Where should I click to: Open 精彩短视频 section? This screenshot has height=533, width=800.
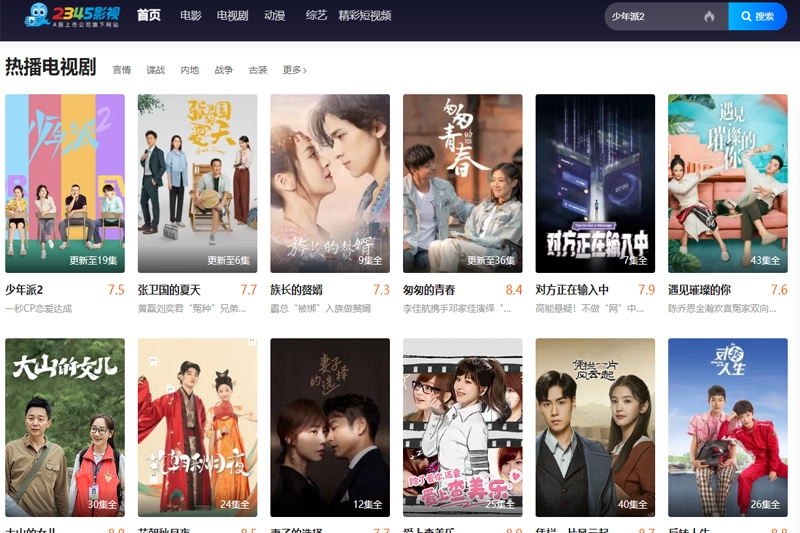tap(365, 16)
